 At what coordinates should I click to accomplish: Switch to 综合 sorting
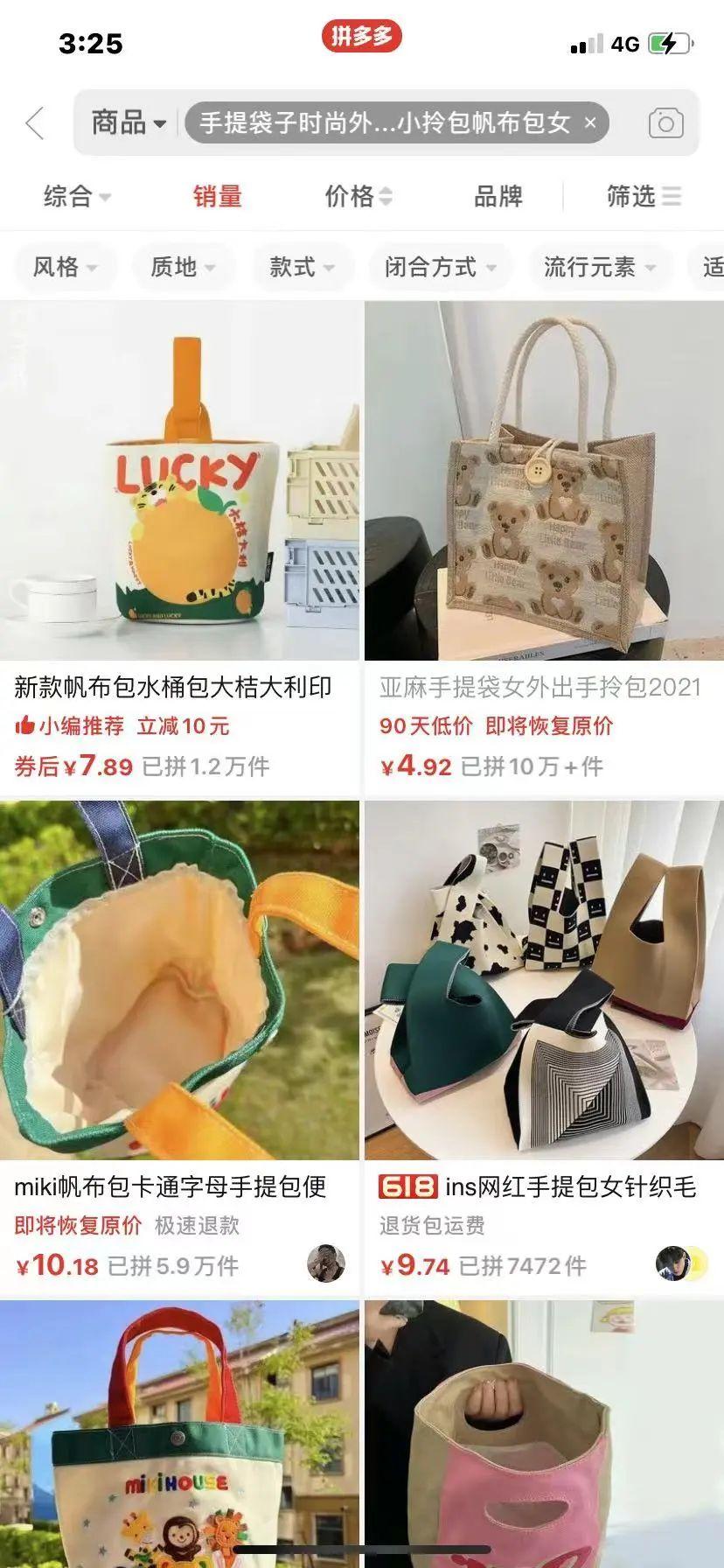77,196
